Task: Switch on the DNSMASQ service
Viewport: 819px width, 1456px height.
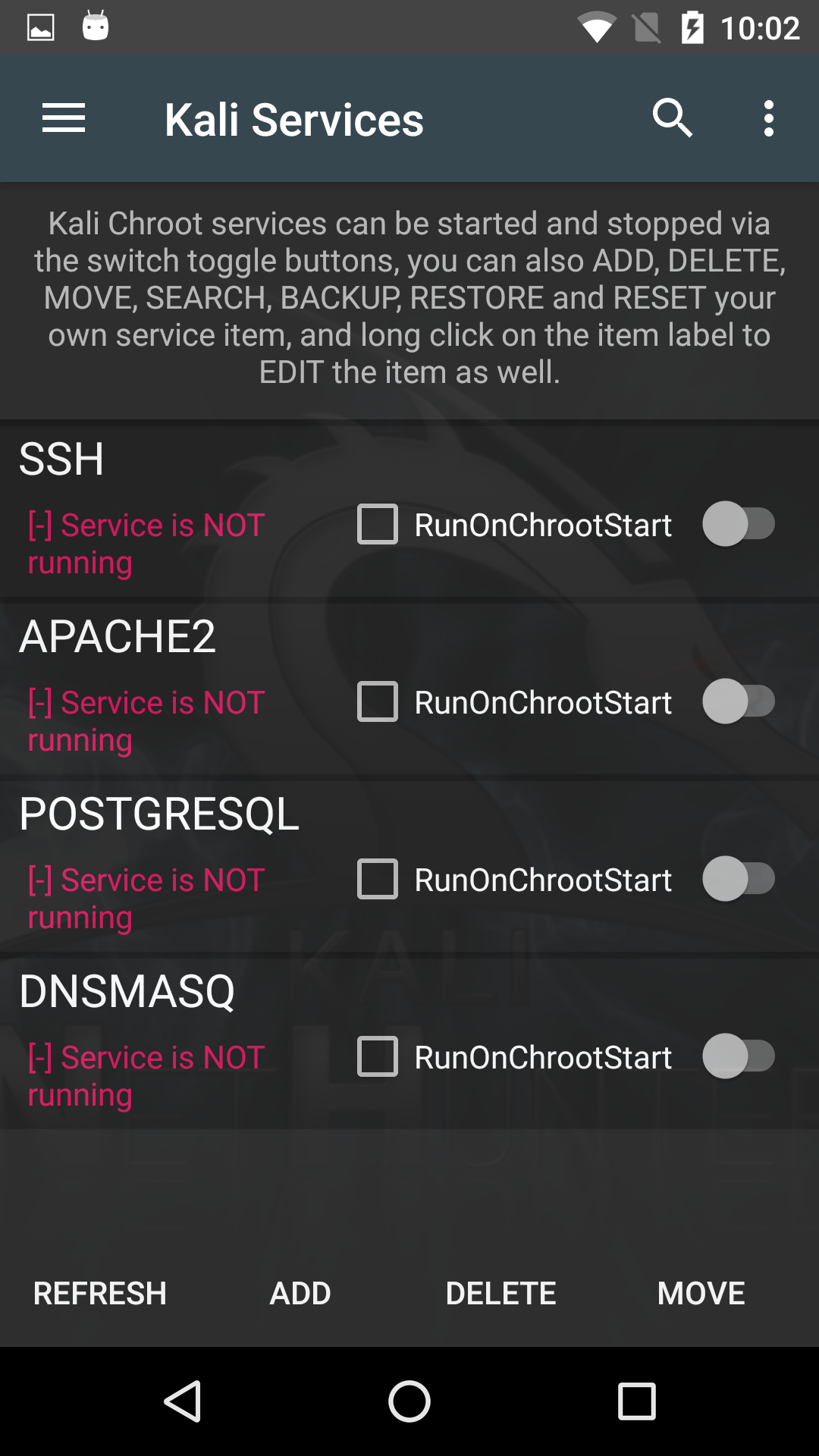Action: (739, 1056)
